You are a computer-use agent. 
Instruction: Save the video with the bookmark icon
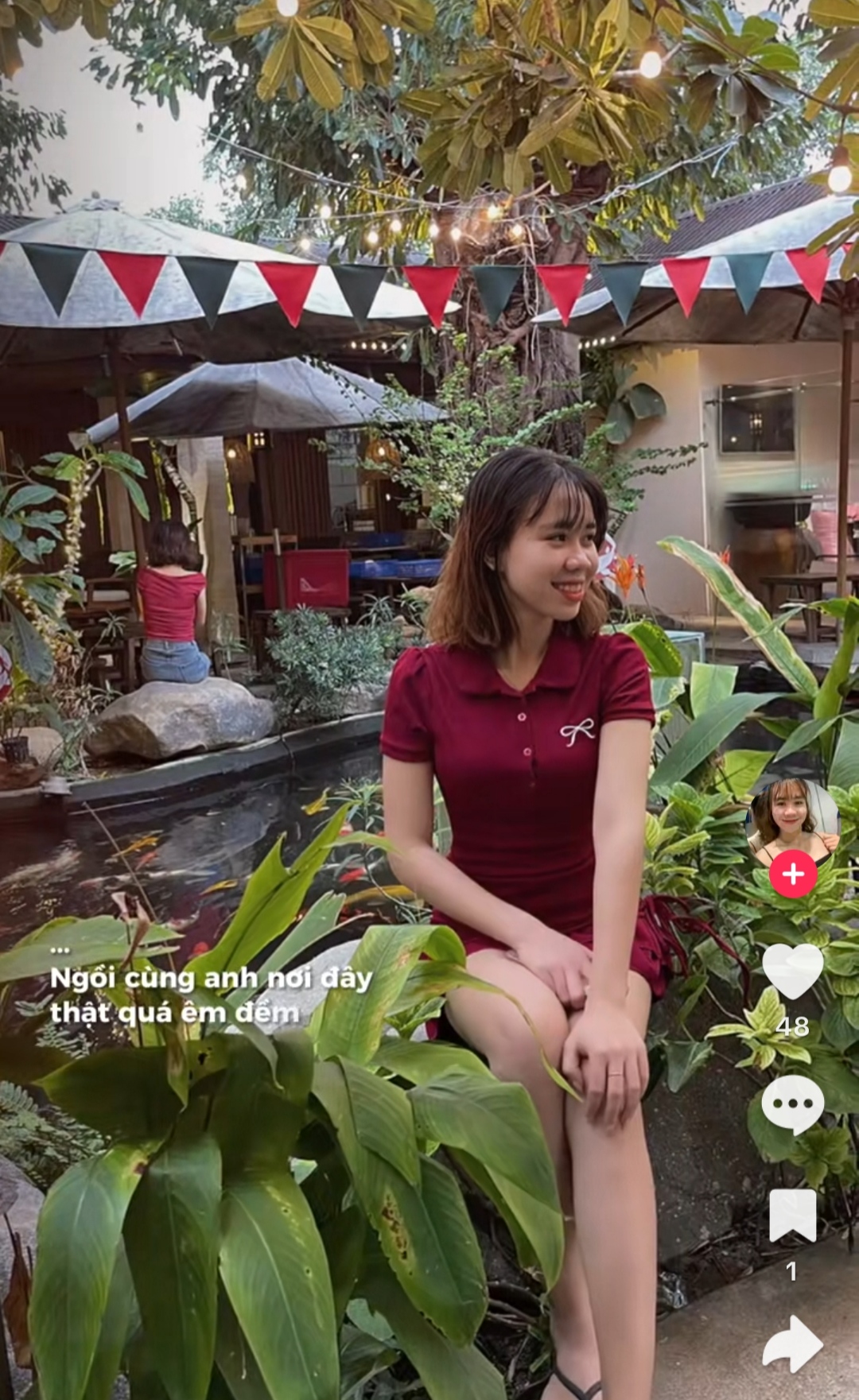click(792, 1215)
